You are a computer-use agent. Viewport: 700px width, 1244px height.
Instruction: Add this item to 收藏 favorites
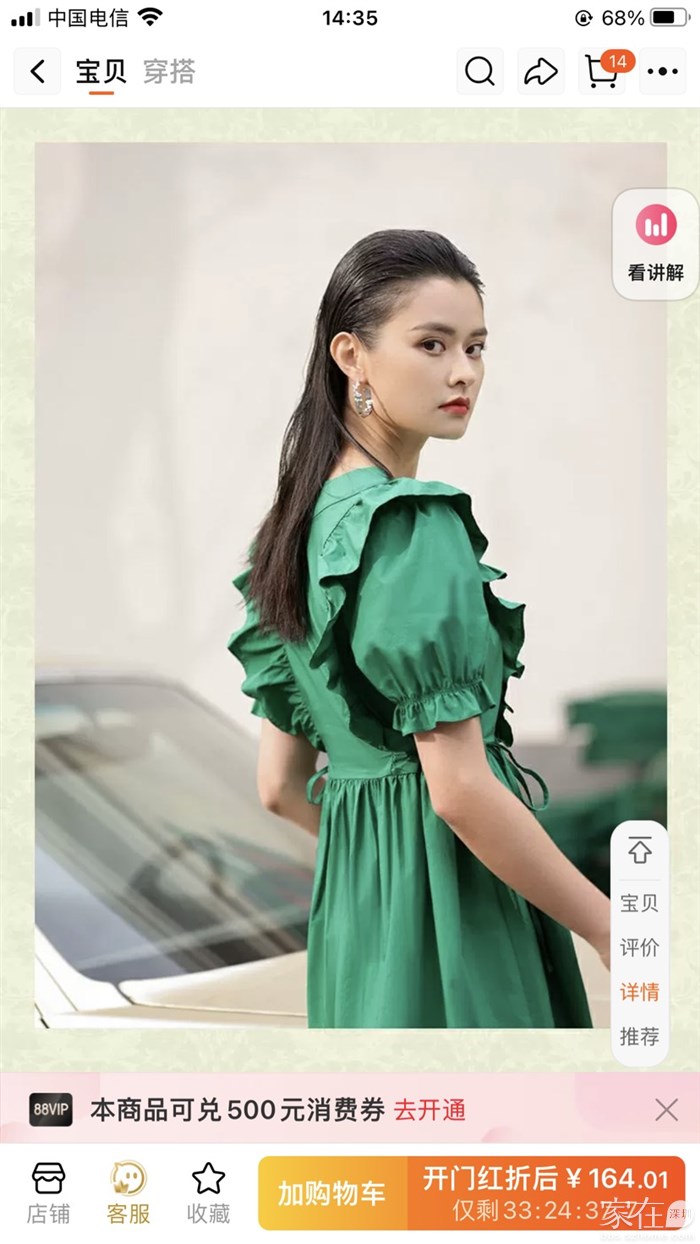click(208, 1193)
